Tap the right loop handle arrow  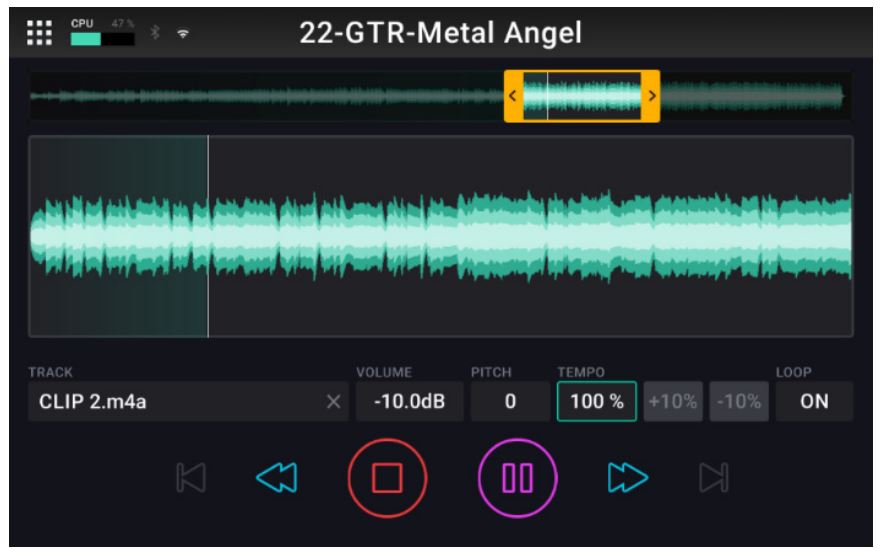[x=652, y=96]
